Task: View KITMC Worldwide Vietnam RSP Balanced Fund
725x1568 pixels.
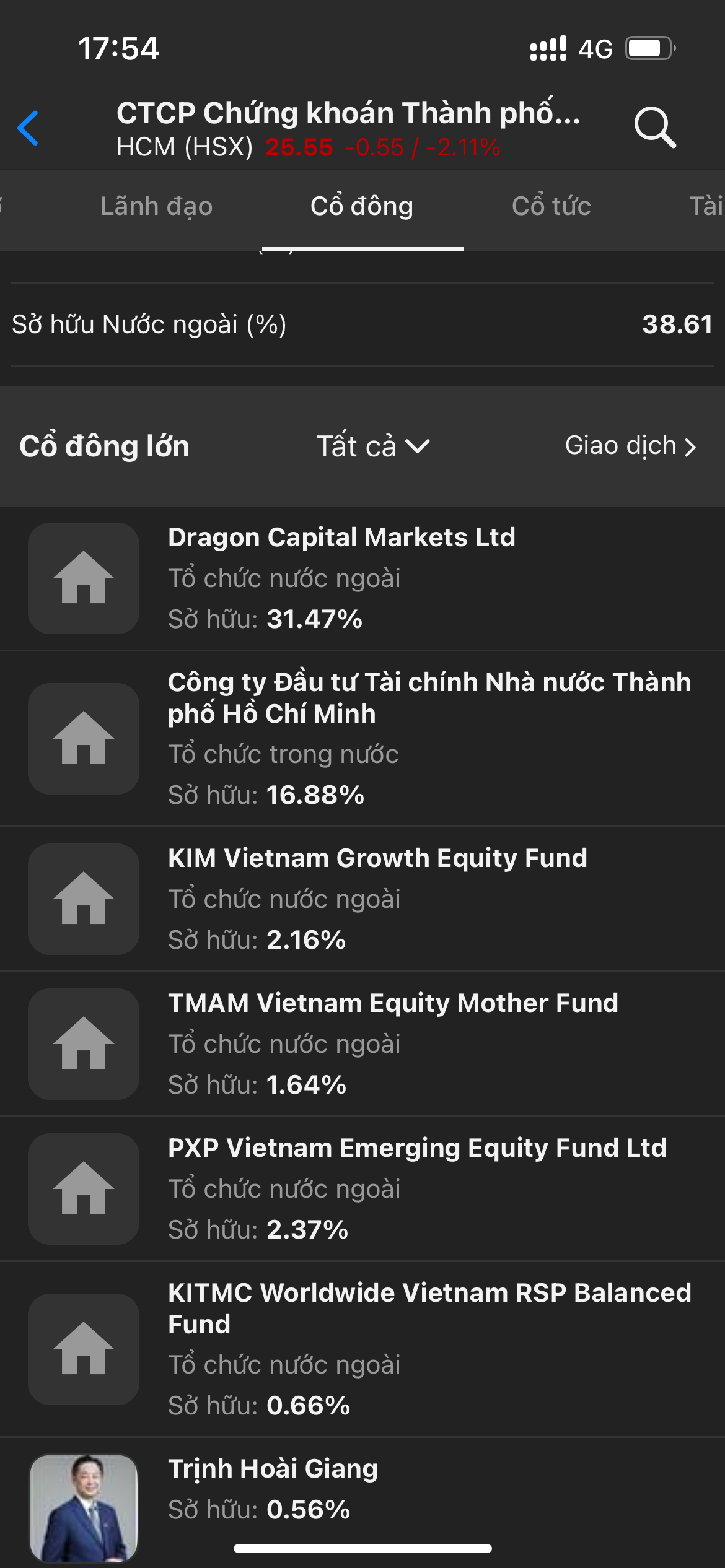Action: click(429, 1308)
